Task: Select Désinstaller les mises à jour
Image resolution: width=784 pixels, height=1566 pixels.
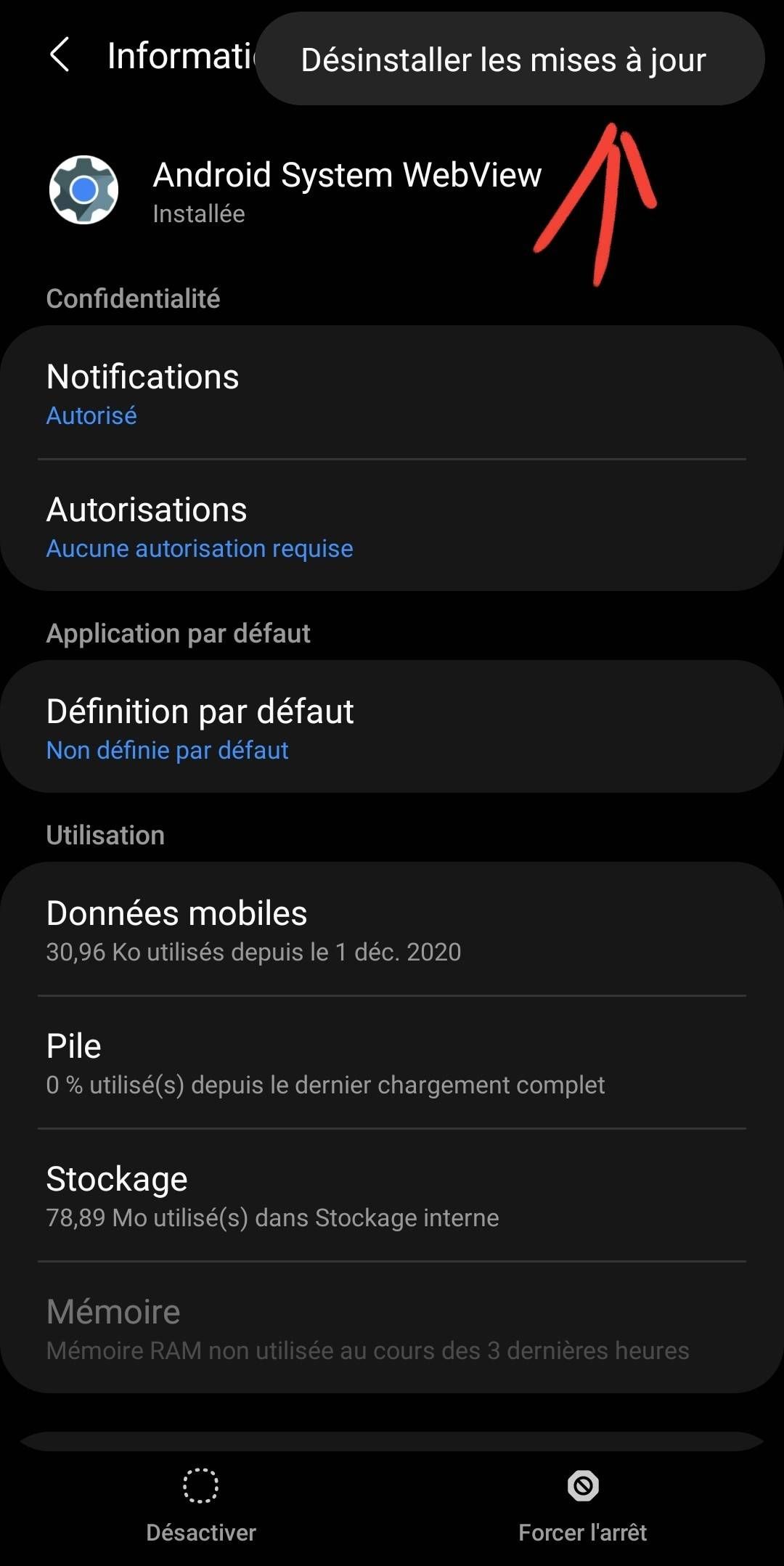Action: coord(504,60)
